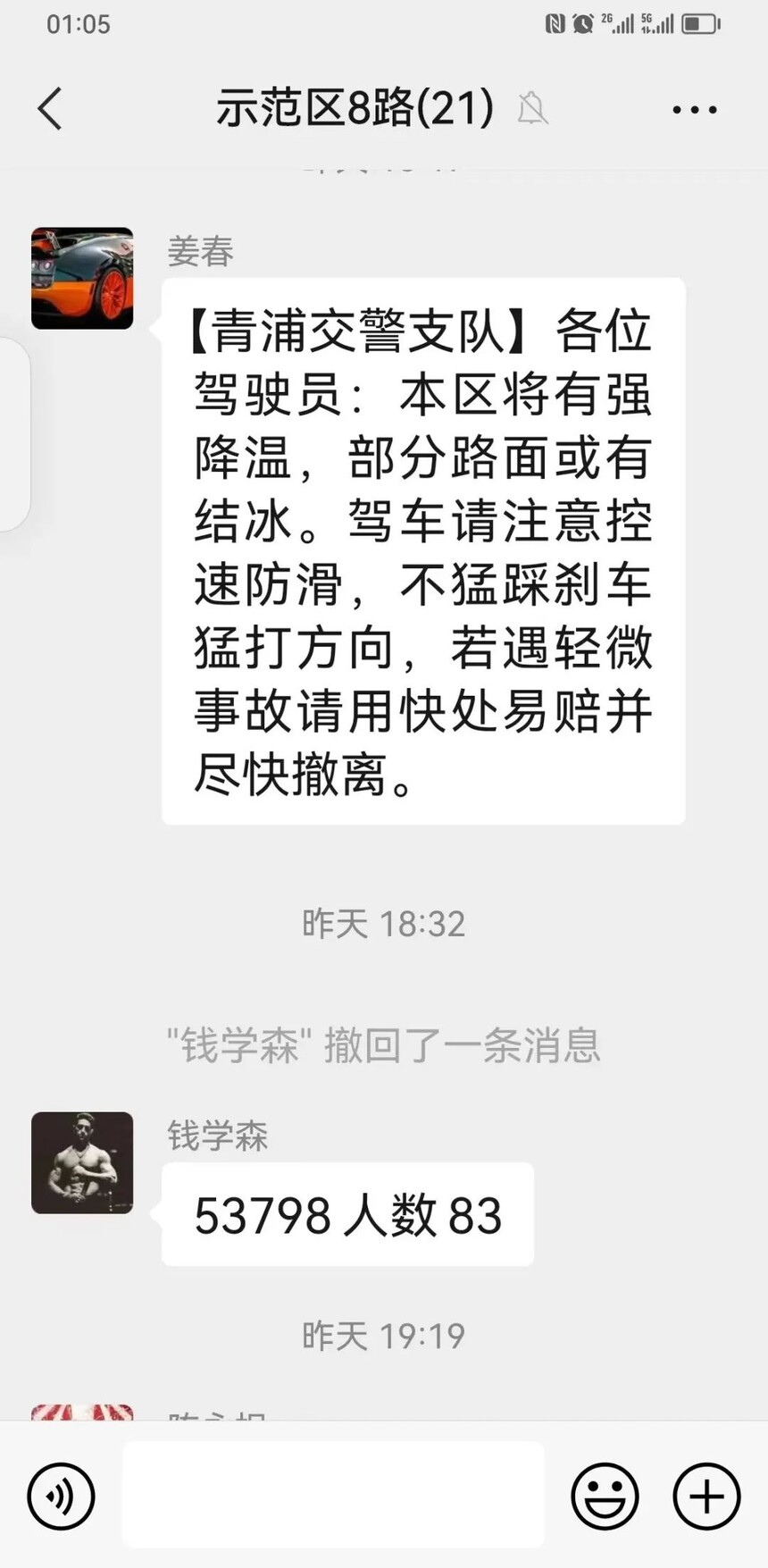The height and width of the screenshot is (1568, 768).
Task: Tap the message text input field
Action: [333, 1494]
